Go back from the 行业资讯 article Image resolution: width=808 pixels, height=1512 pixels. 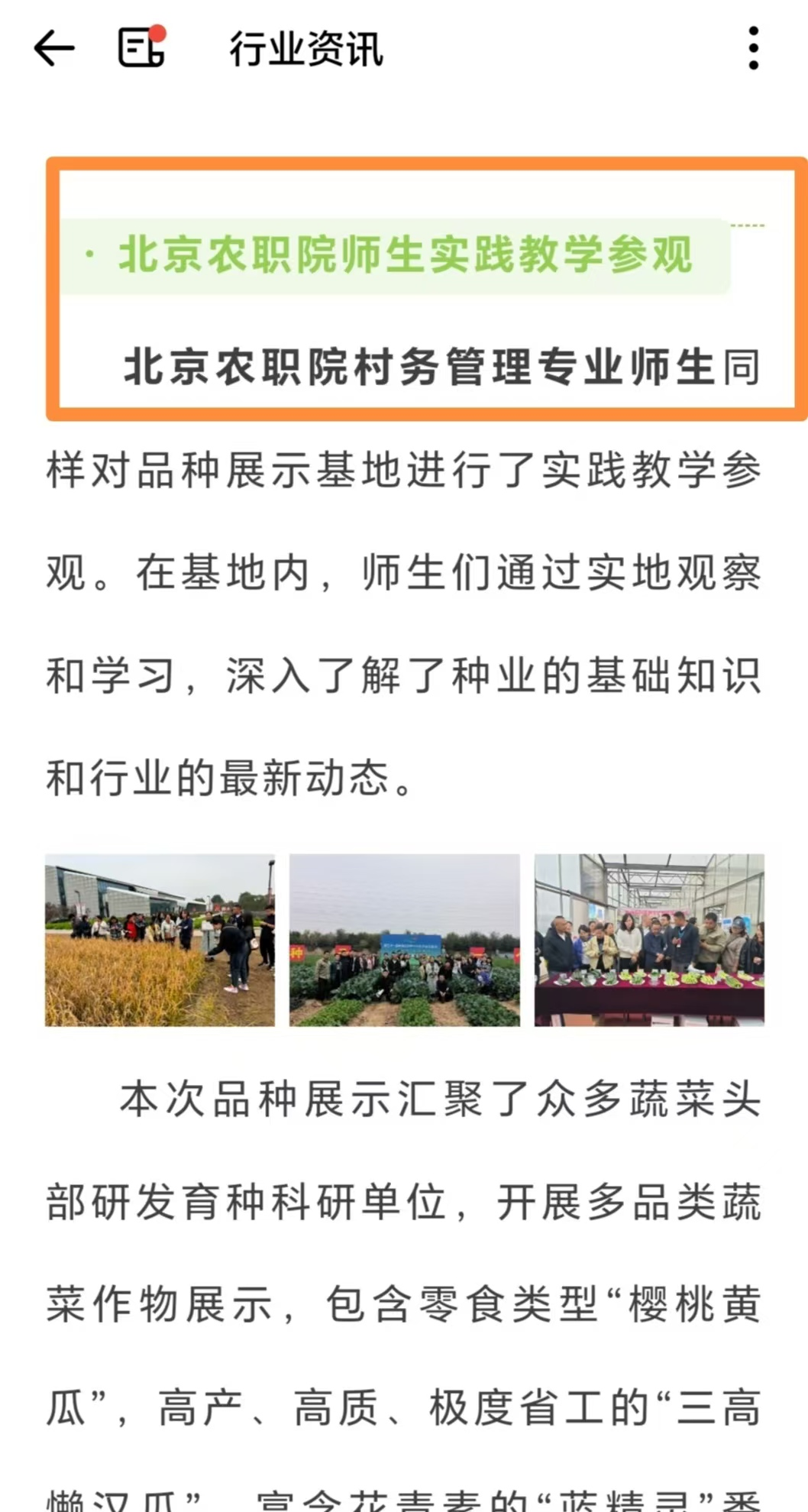click(x=54, y=49)
